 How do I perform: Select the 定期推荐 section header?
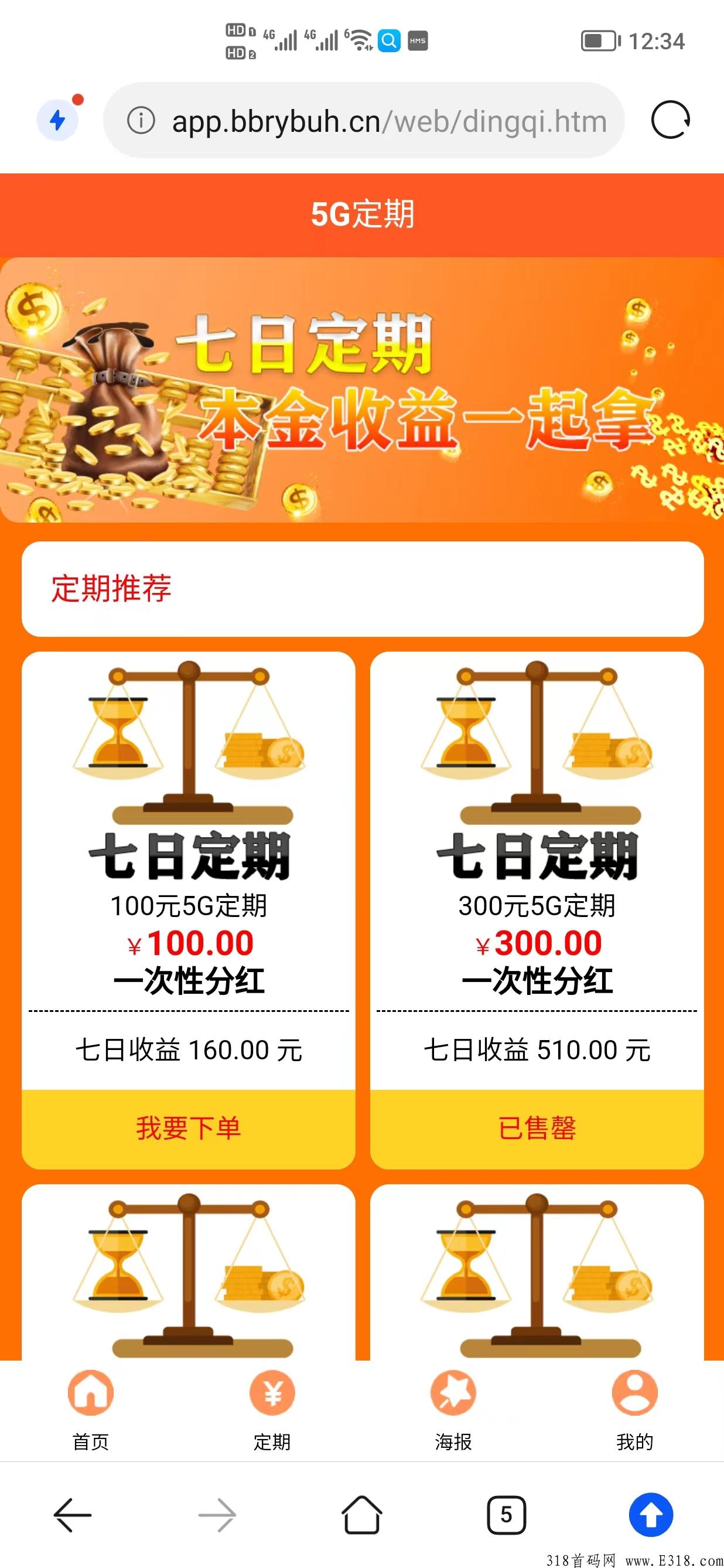pos(112,587)
